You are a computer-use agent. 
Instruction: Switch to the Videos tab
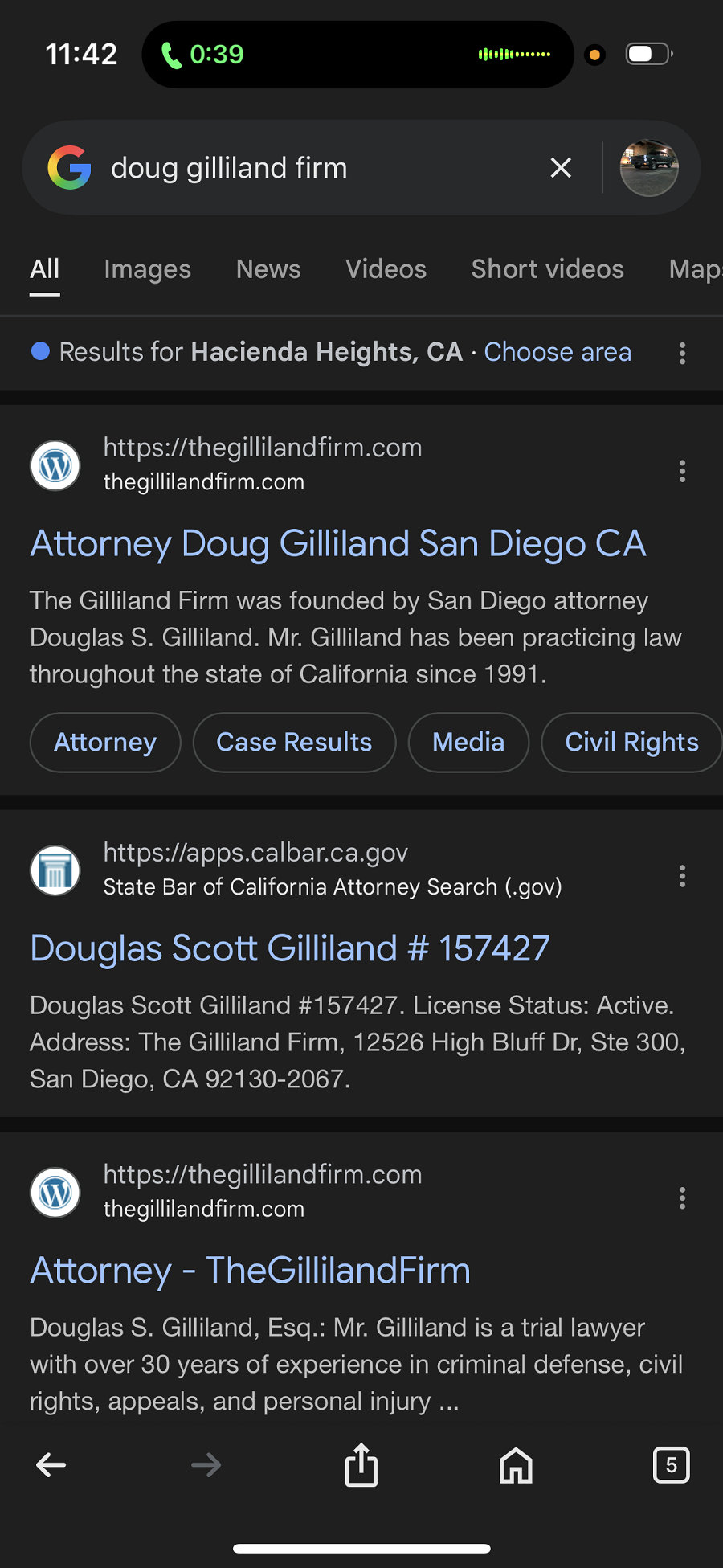pyautogui.click(x=386, y=269)
